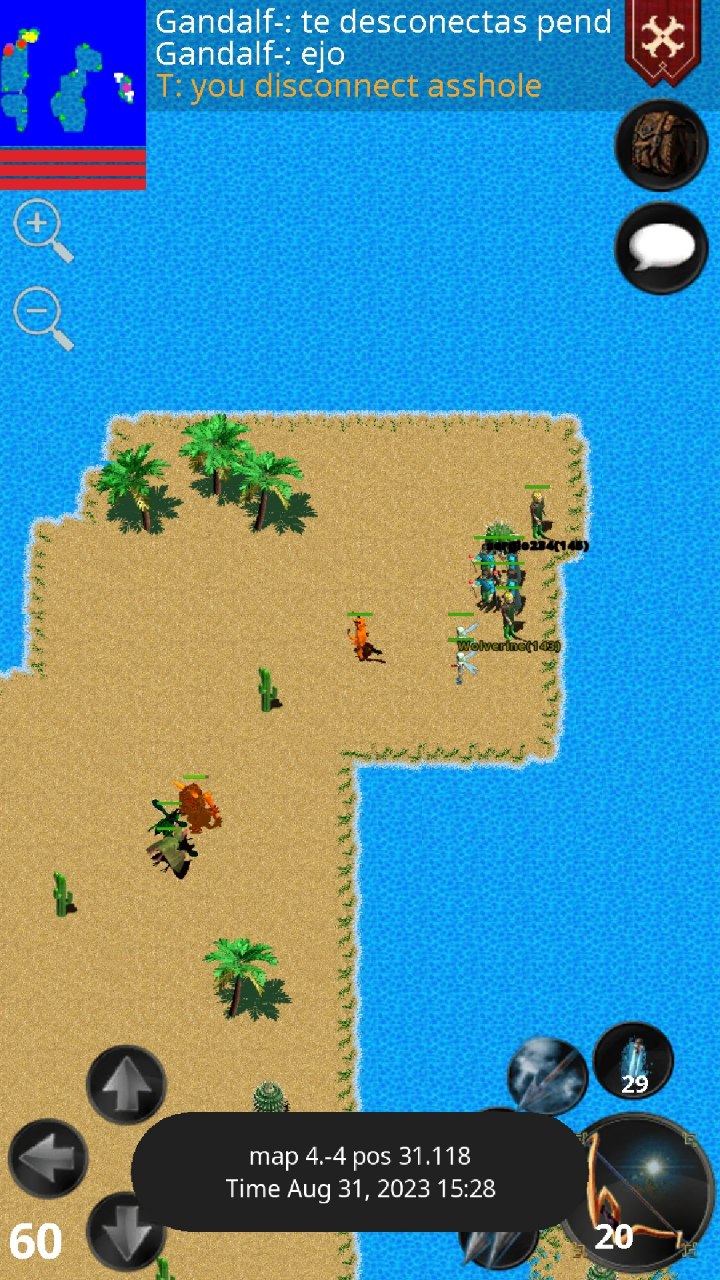Zoom in on the game map

click(x=42, y=230)
